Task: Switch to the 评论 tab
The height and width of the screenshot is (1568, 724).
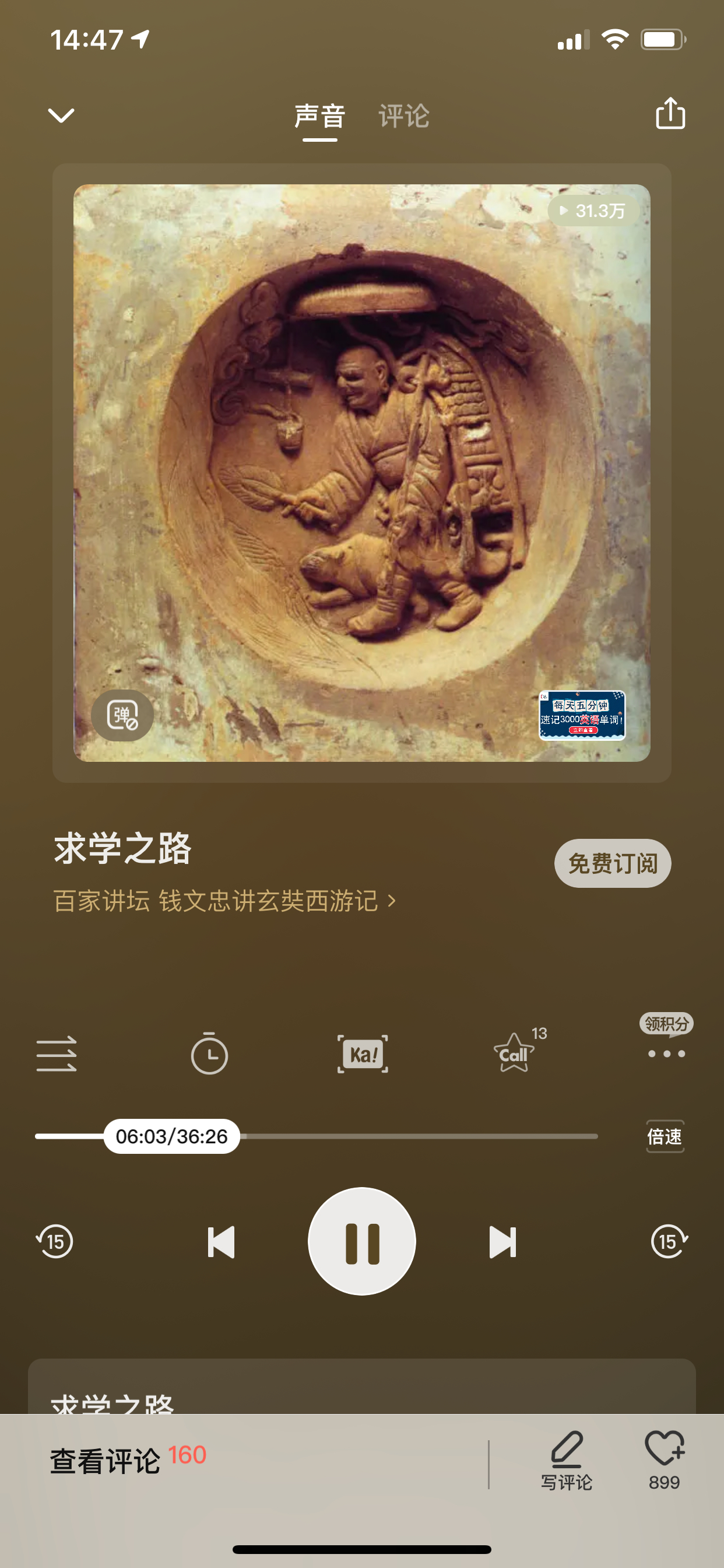Action: pos(403,116)
